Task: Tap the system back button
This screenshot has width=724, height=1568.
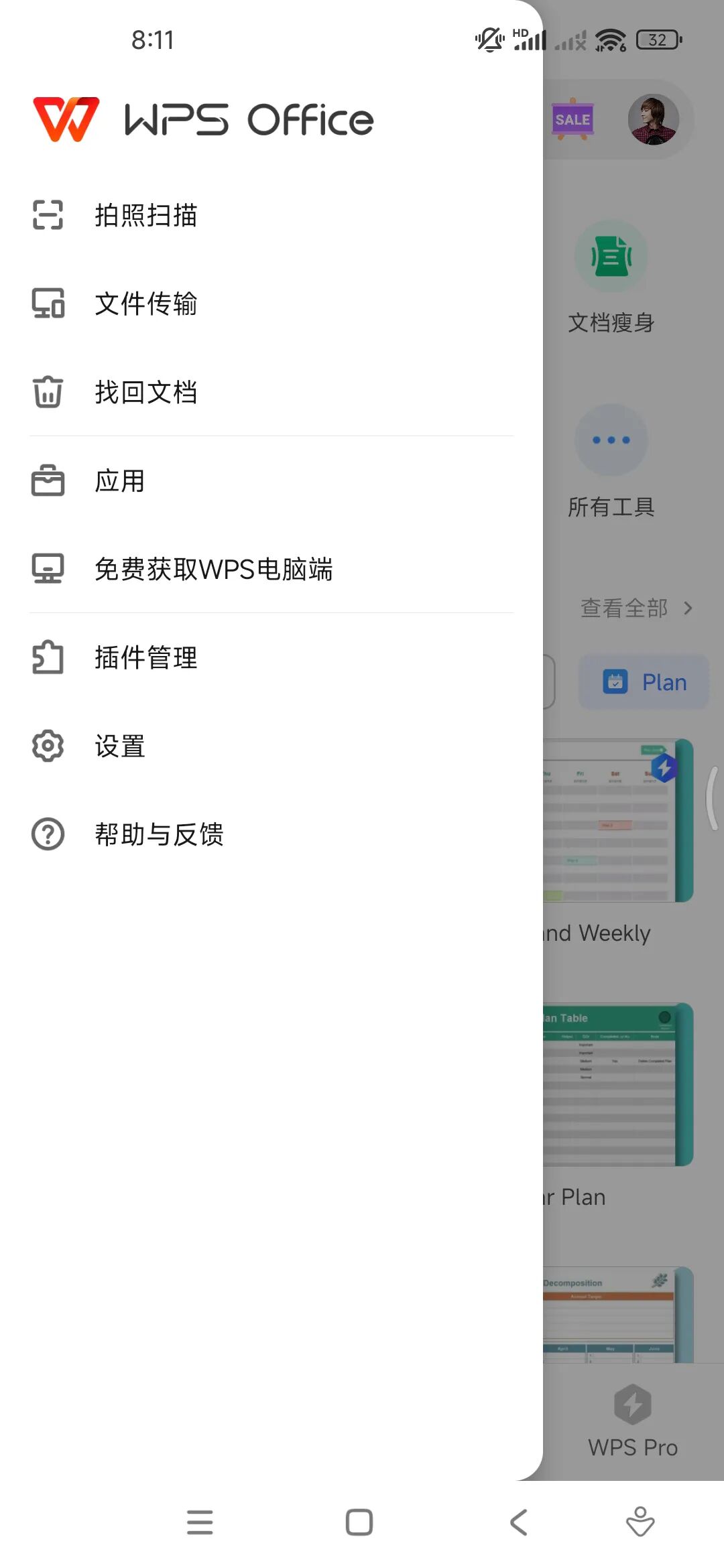Action: [x=519, y=1522]
